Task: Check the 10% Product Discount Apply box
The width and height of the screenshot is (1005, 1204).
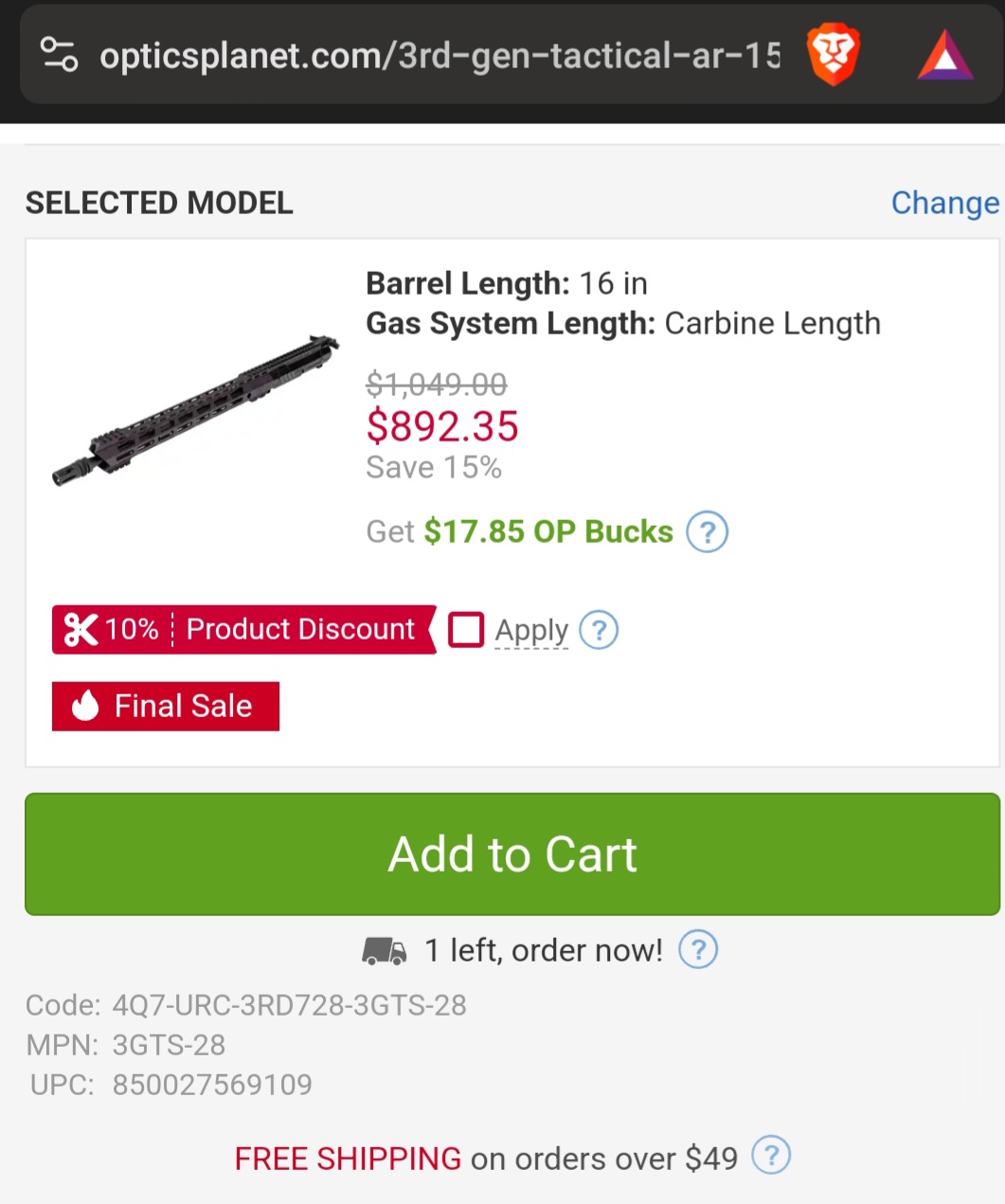Action: tap(466, 630)
